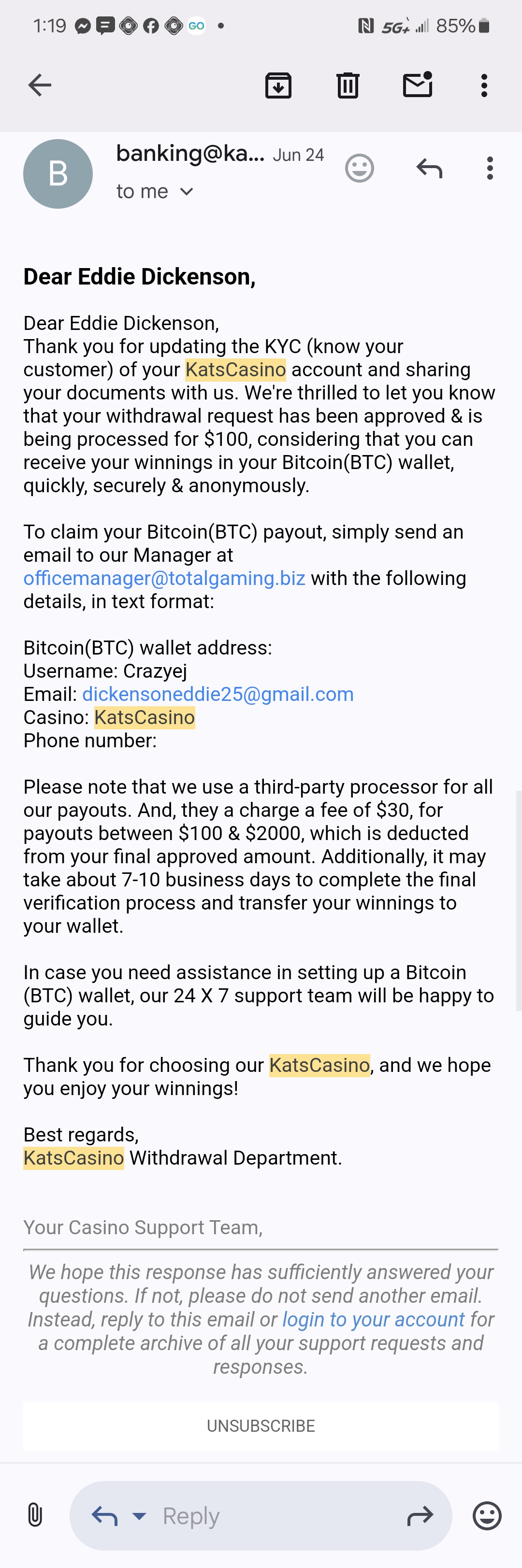Attach a file with the paperclip
Viewport: 522px width, 1568px height.
click(x=35, y=1514)
